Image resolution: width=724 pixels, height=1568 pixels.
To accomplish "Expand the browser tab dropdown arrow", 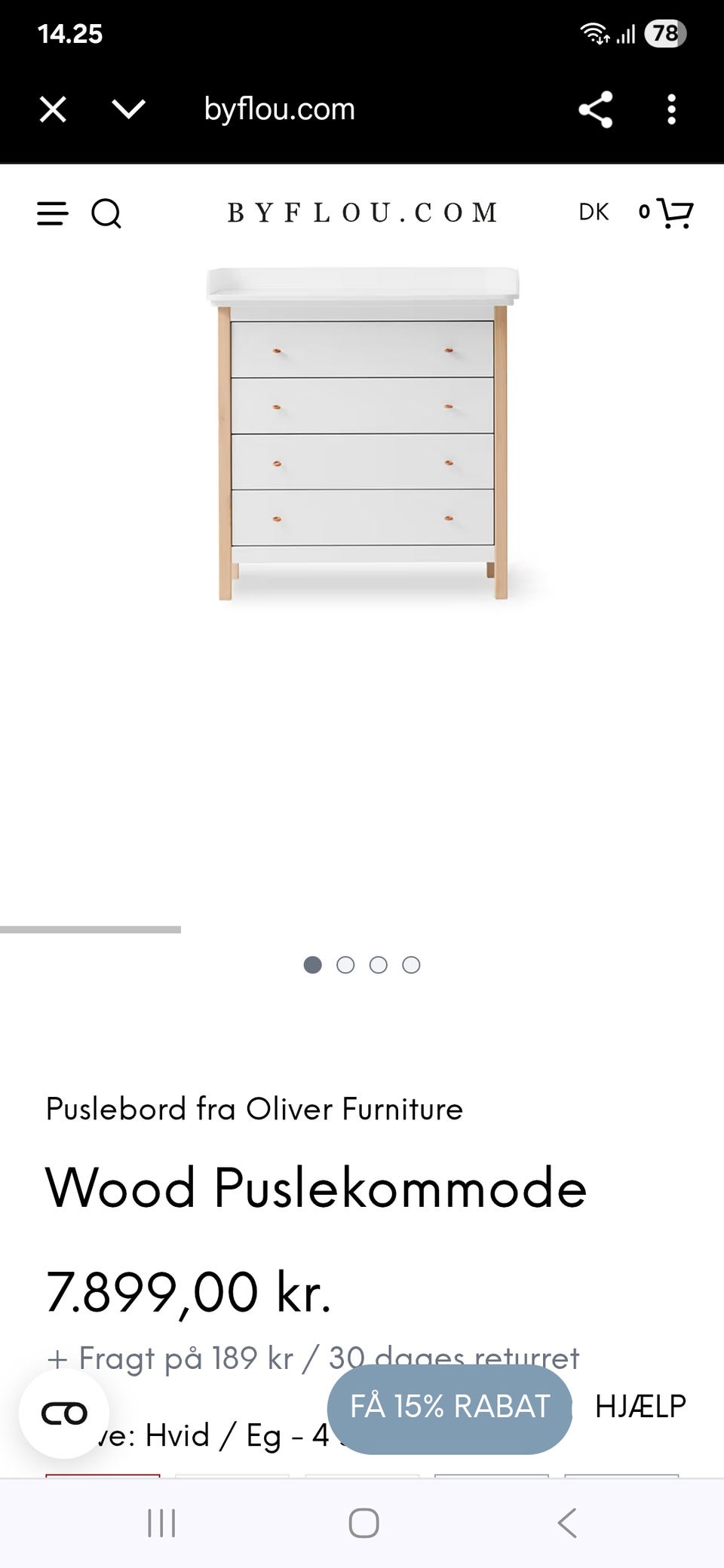I will click(128, 109).
